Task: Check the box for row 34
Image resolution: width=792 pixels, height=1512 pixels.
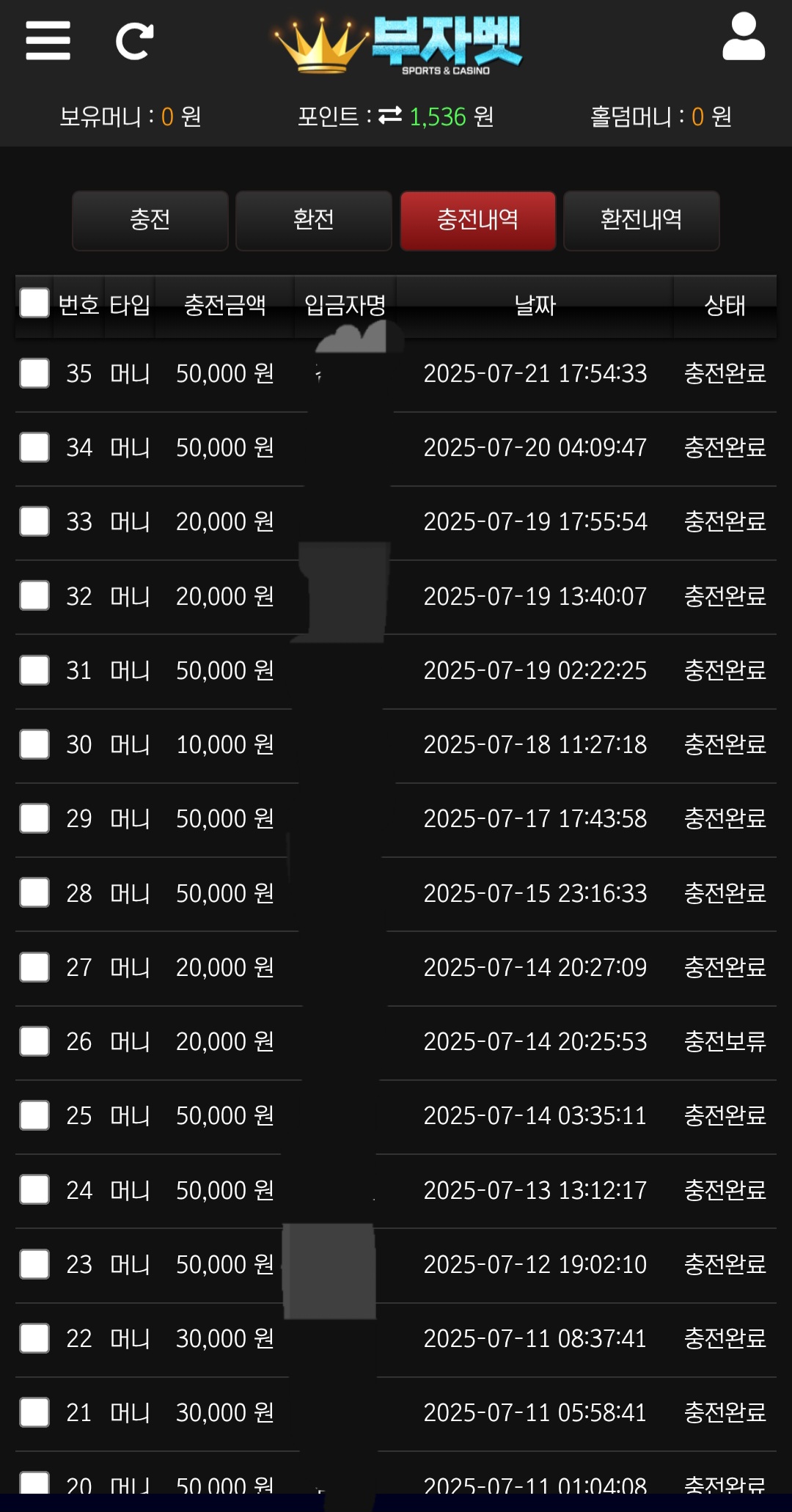Action: point(34,447)
